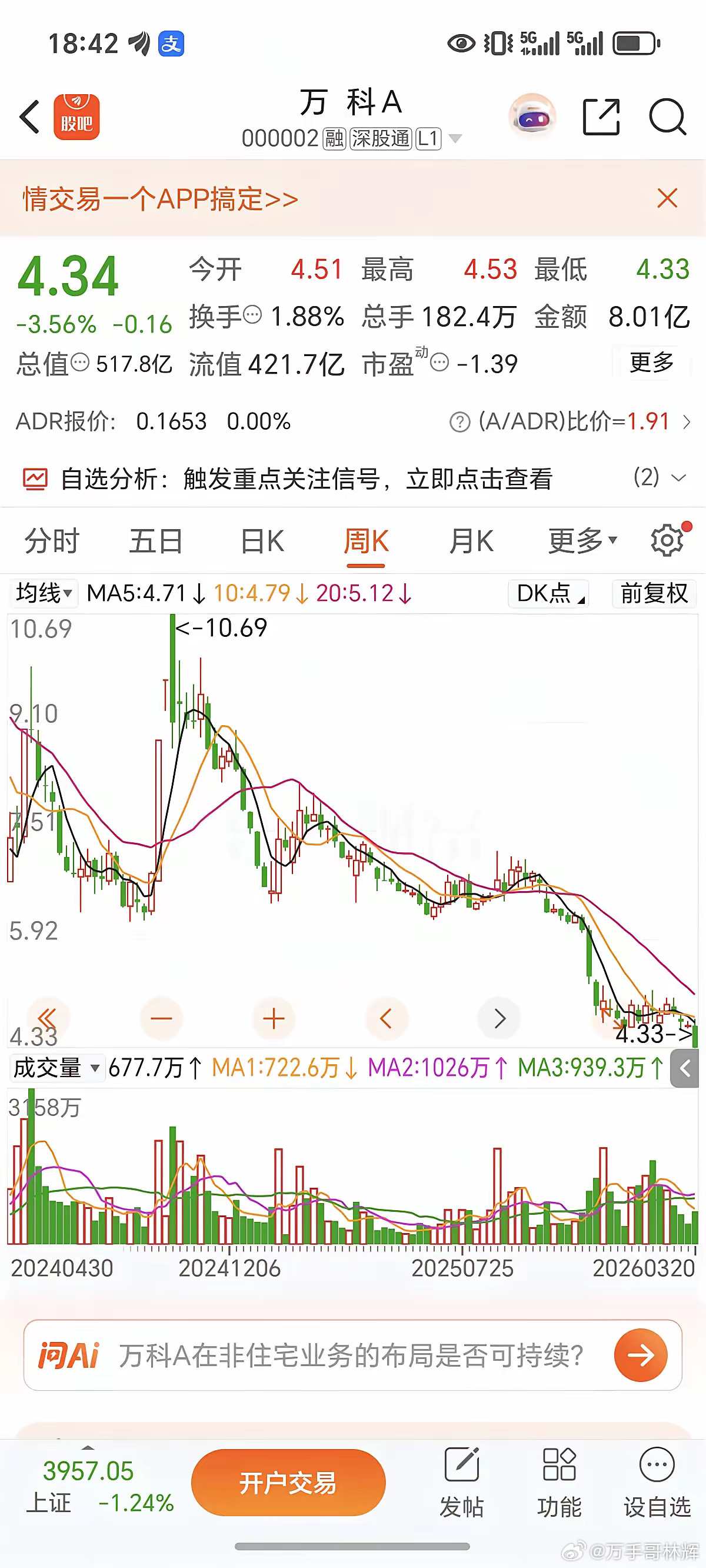Open the 成交量 indicator dropdown
The width and height of the screenshot is (706, 1568).
click(x=56, y=1067)
